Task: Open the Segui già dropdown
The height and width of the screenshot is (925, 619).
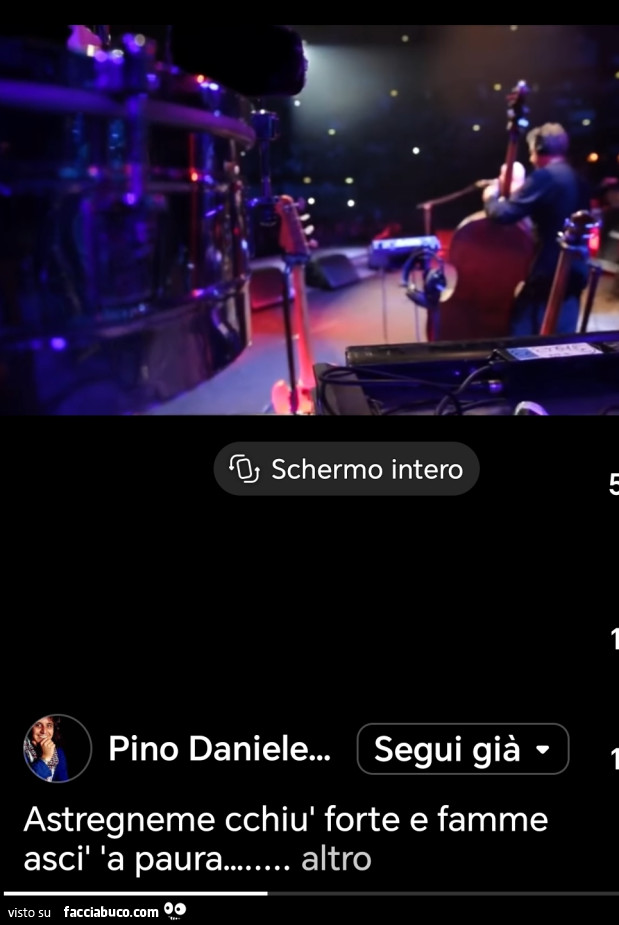Action: point(462,749)
